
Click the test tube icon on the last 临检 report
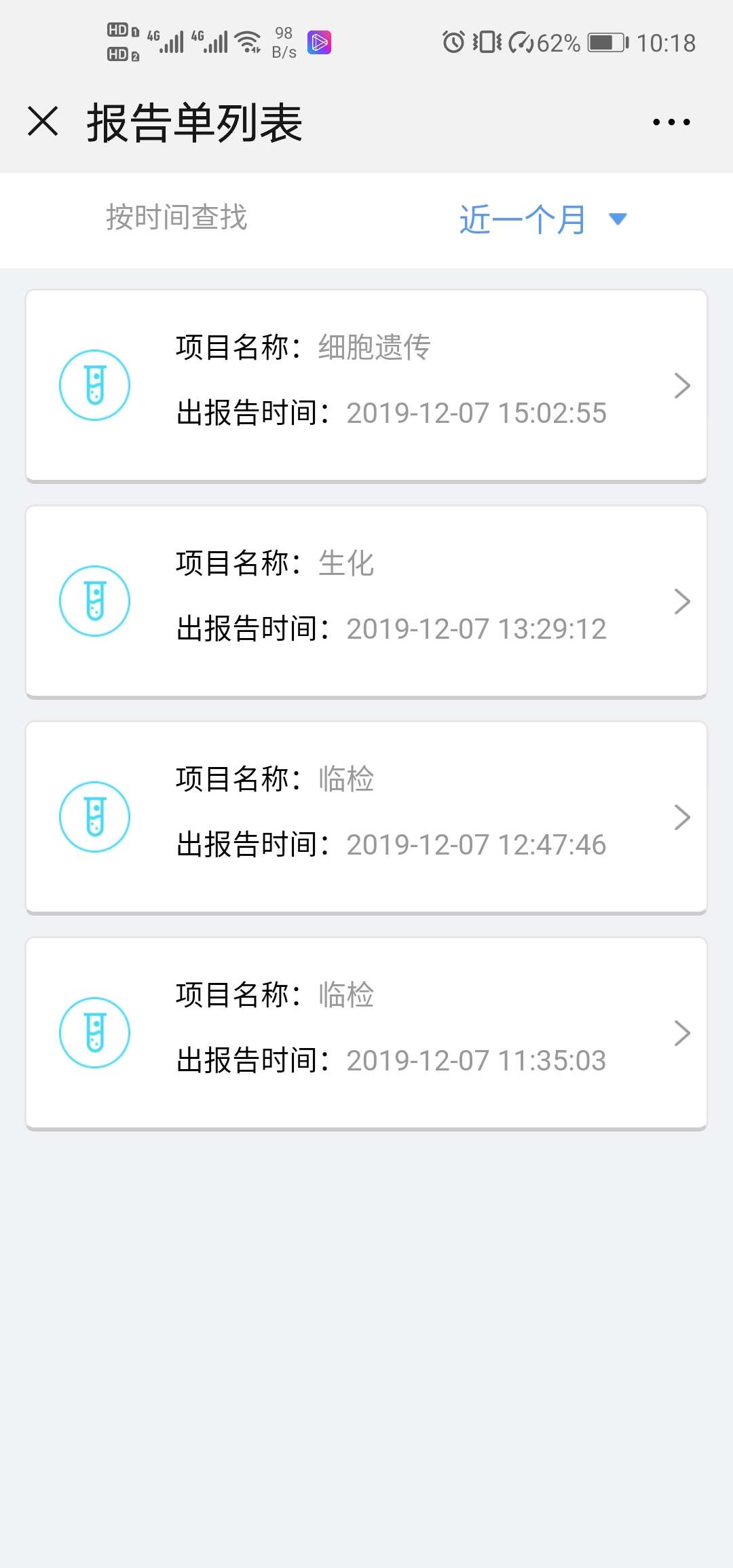click(x=95, y=1032)
